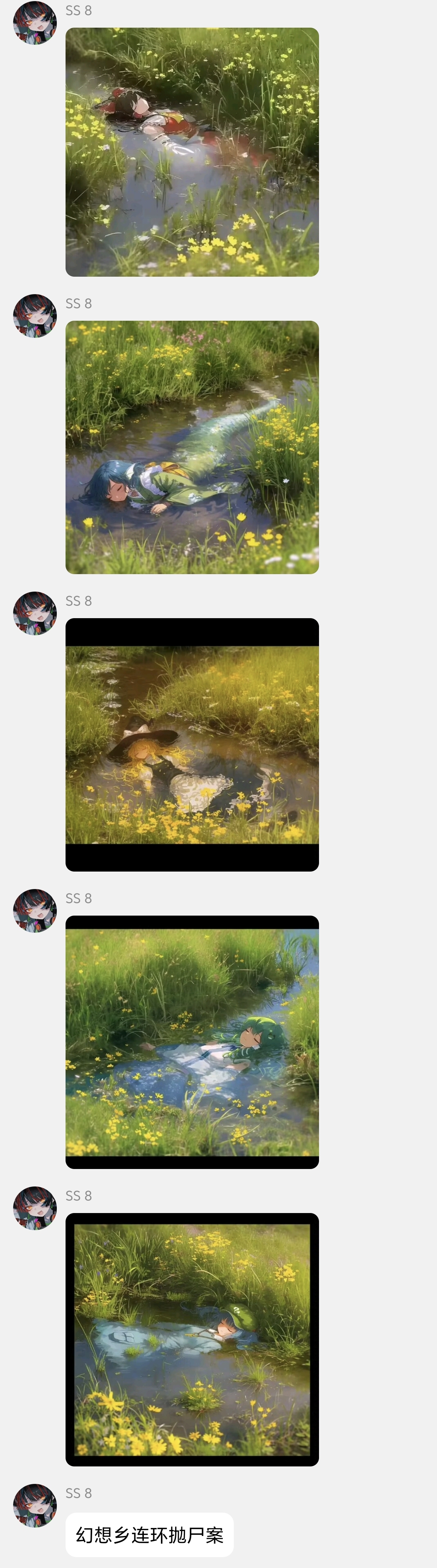Open the mermaid picture message
This screenshot has height=1568, width=437.
point(192,447)
